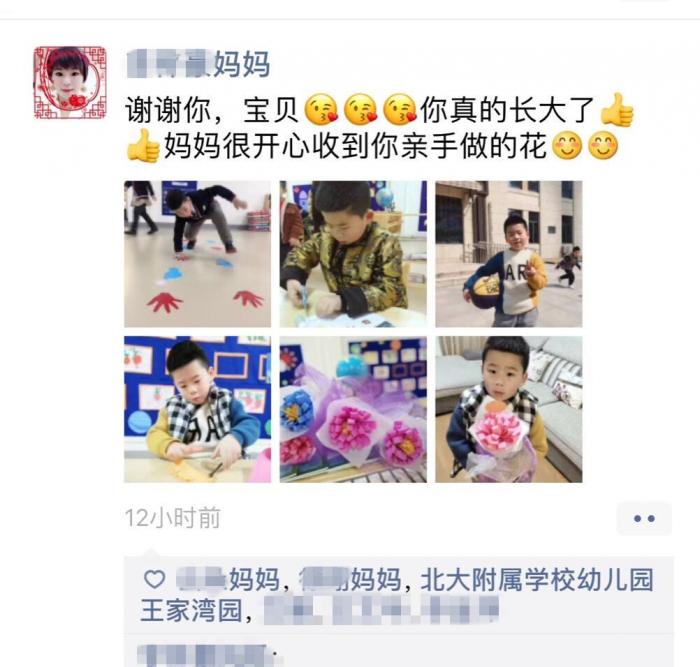Screen dimensions: 700x667
Task: View photo of boy in gold jacket crafting
Action: [353, 254]
